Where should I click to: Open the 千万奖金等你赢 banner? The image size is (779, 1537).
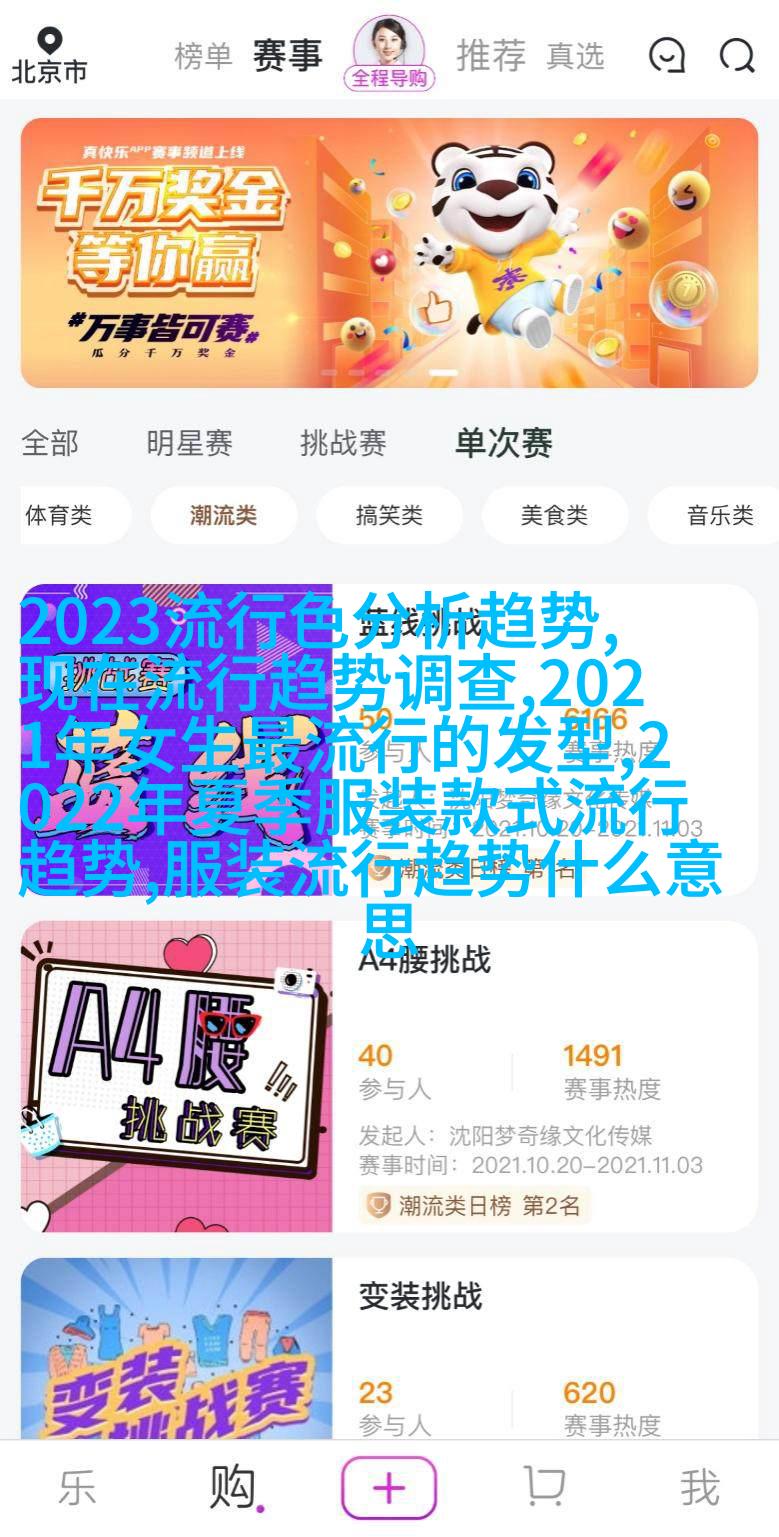point(389,252)
